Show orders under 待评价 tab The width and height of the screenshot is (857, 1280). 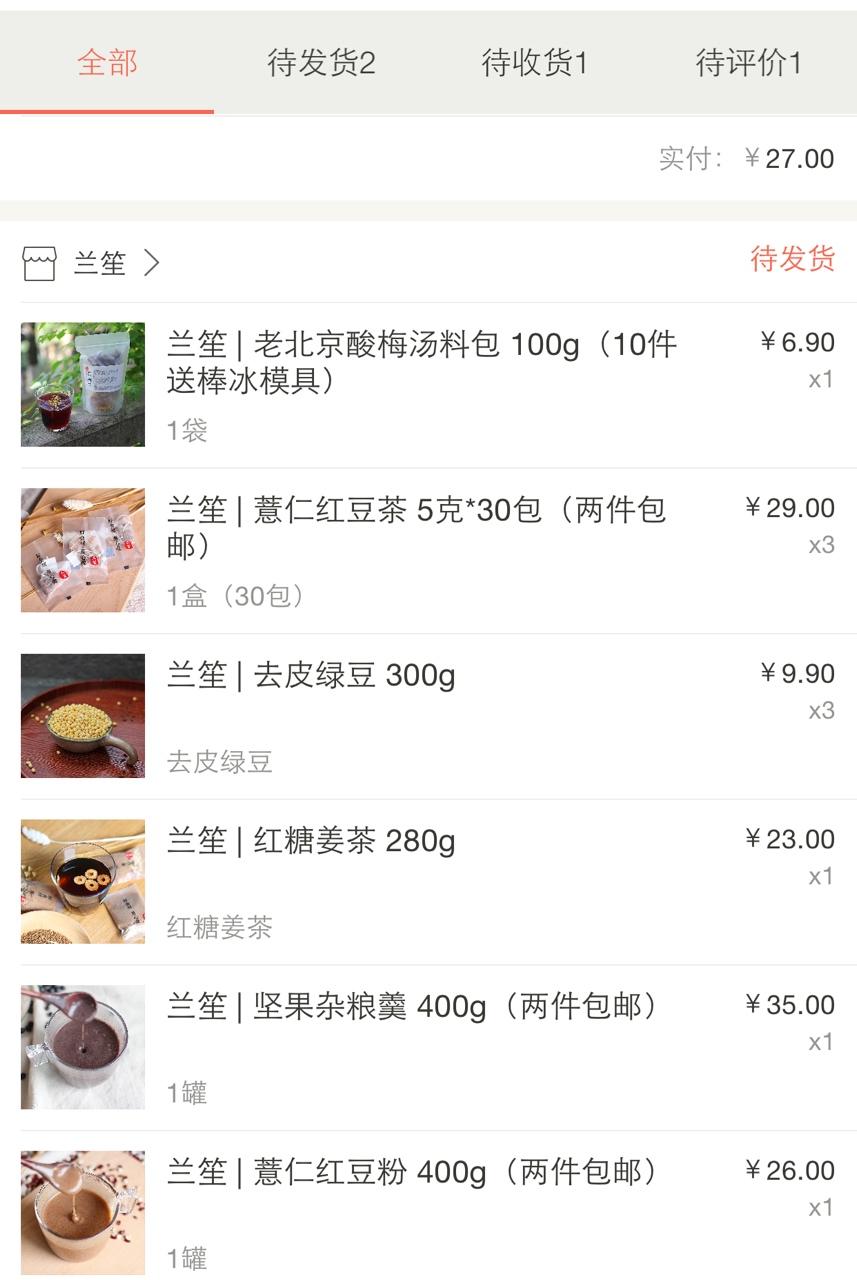coord(749,64)
